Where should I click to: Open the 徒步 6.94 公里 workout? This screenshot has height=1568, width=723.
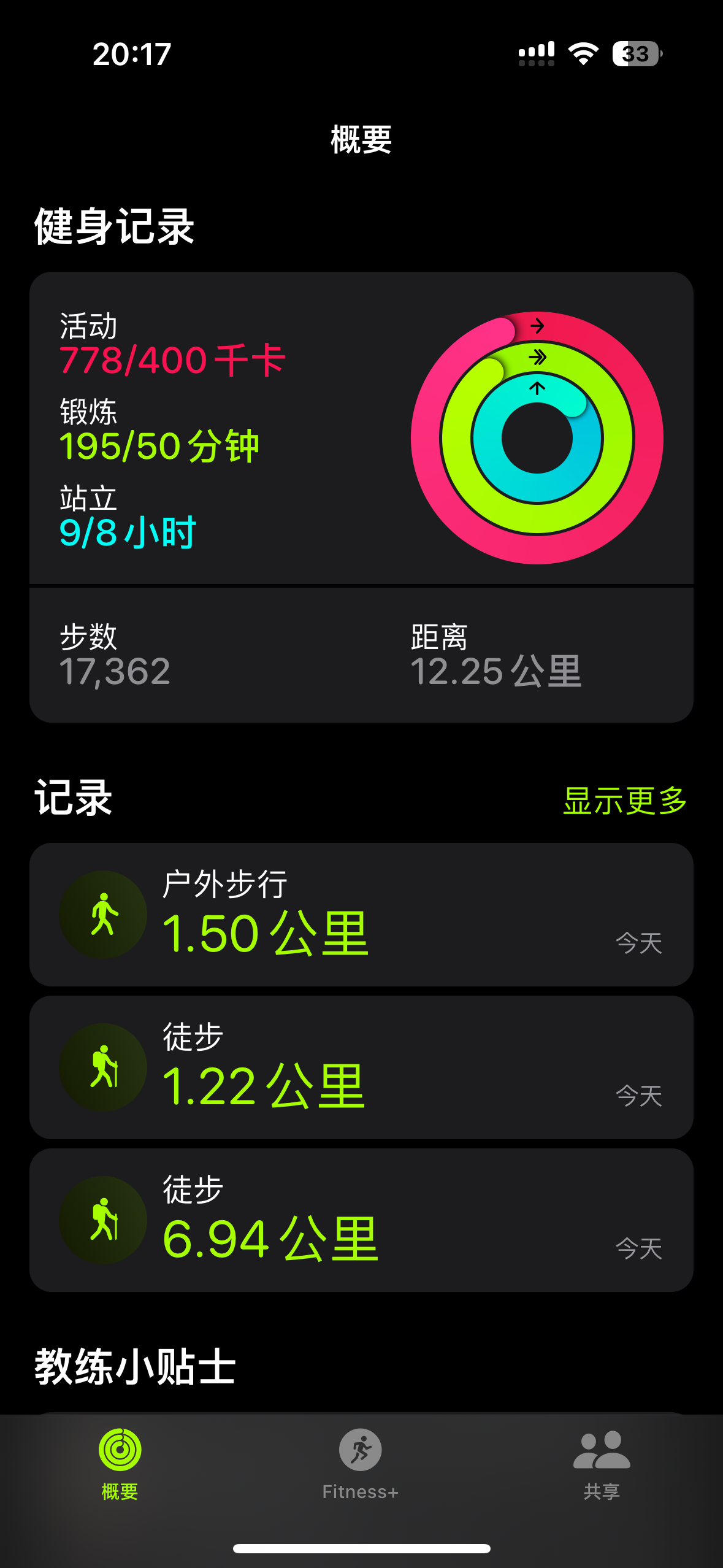pyautogui.click(x=361, y=1220)
